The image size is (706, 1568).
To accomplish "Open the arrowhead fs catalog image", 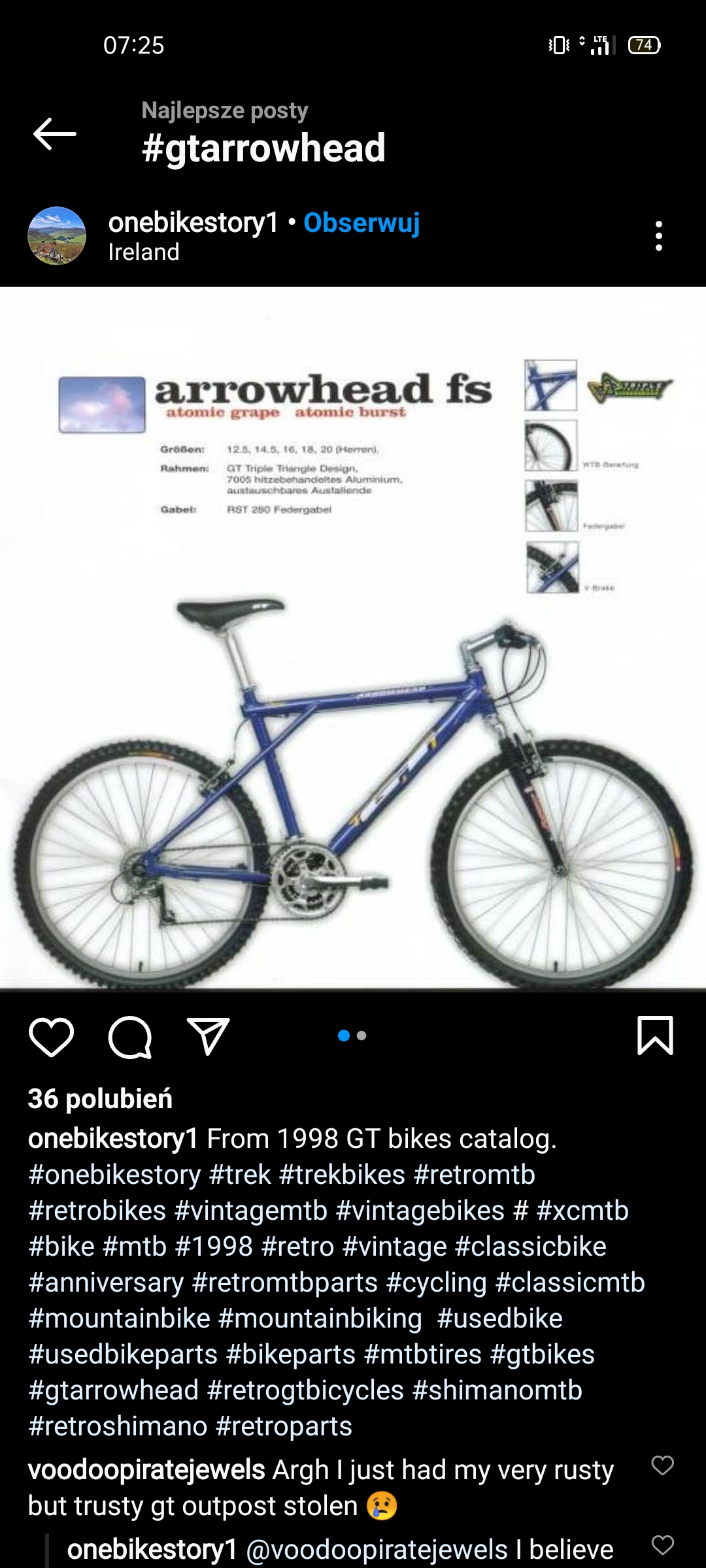I will 353,638.
